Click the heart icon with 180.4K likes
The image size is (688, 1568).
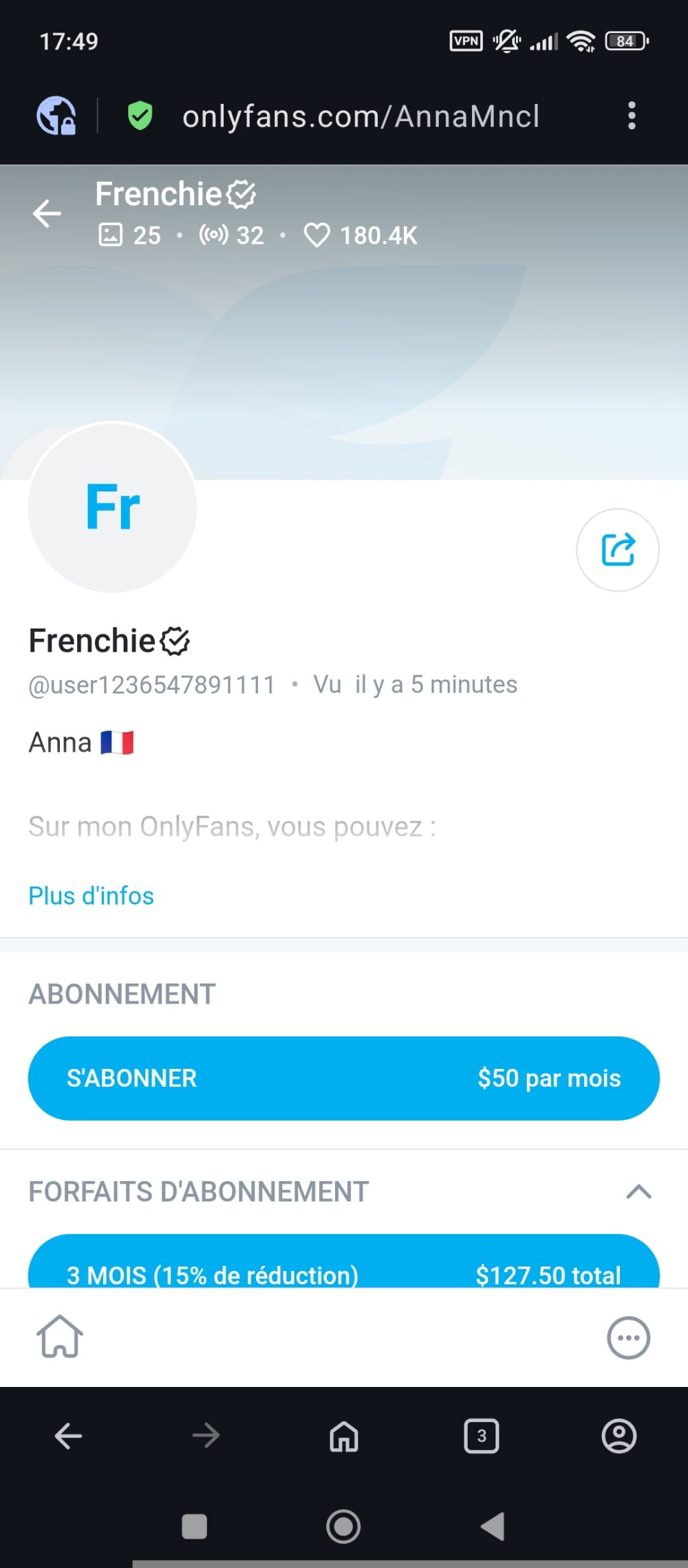click(317, 235)
